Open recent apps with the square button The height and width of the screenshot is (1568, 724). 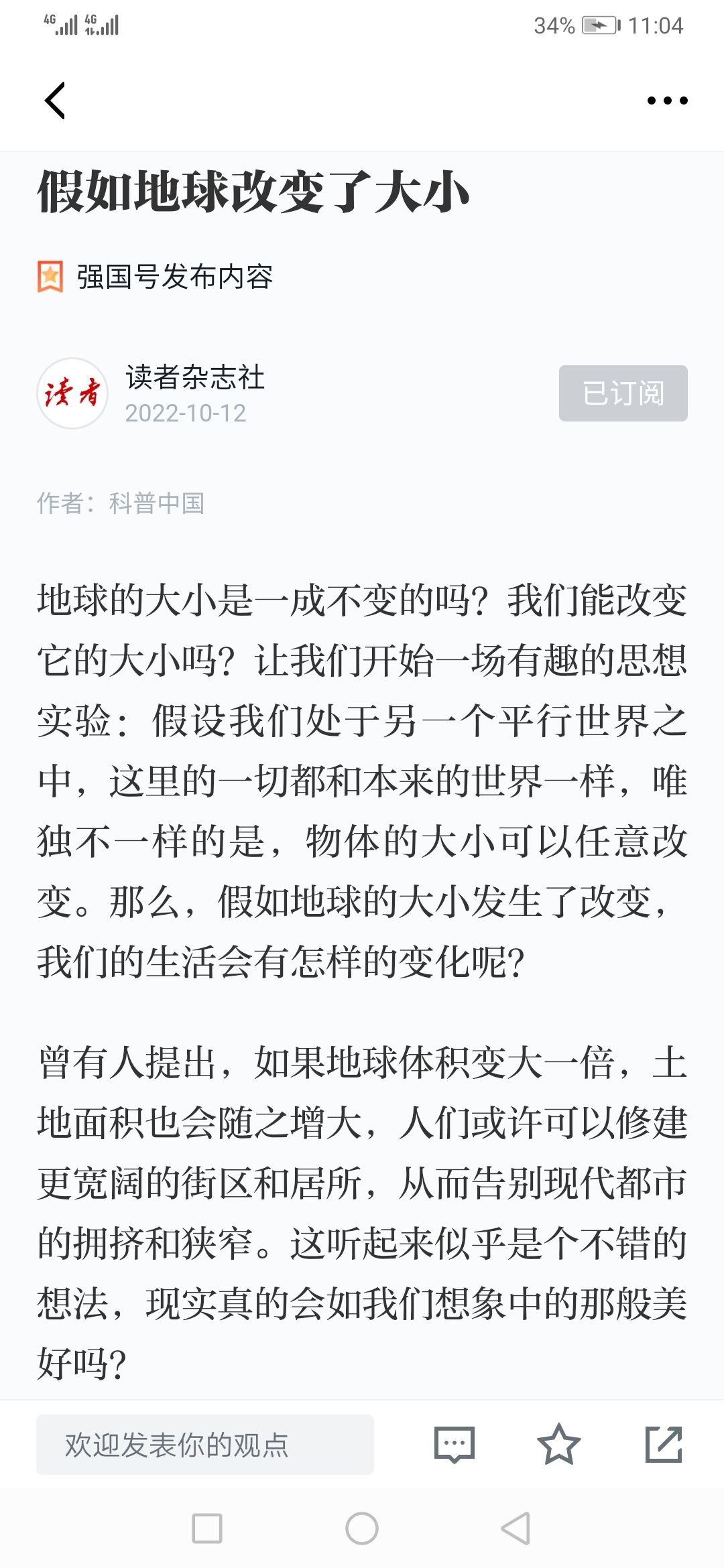point(207,1528)
